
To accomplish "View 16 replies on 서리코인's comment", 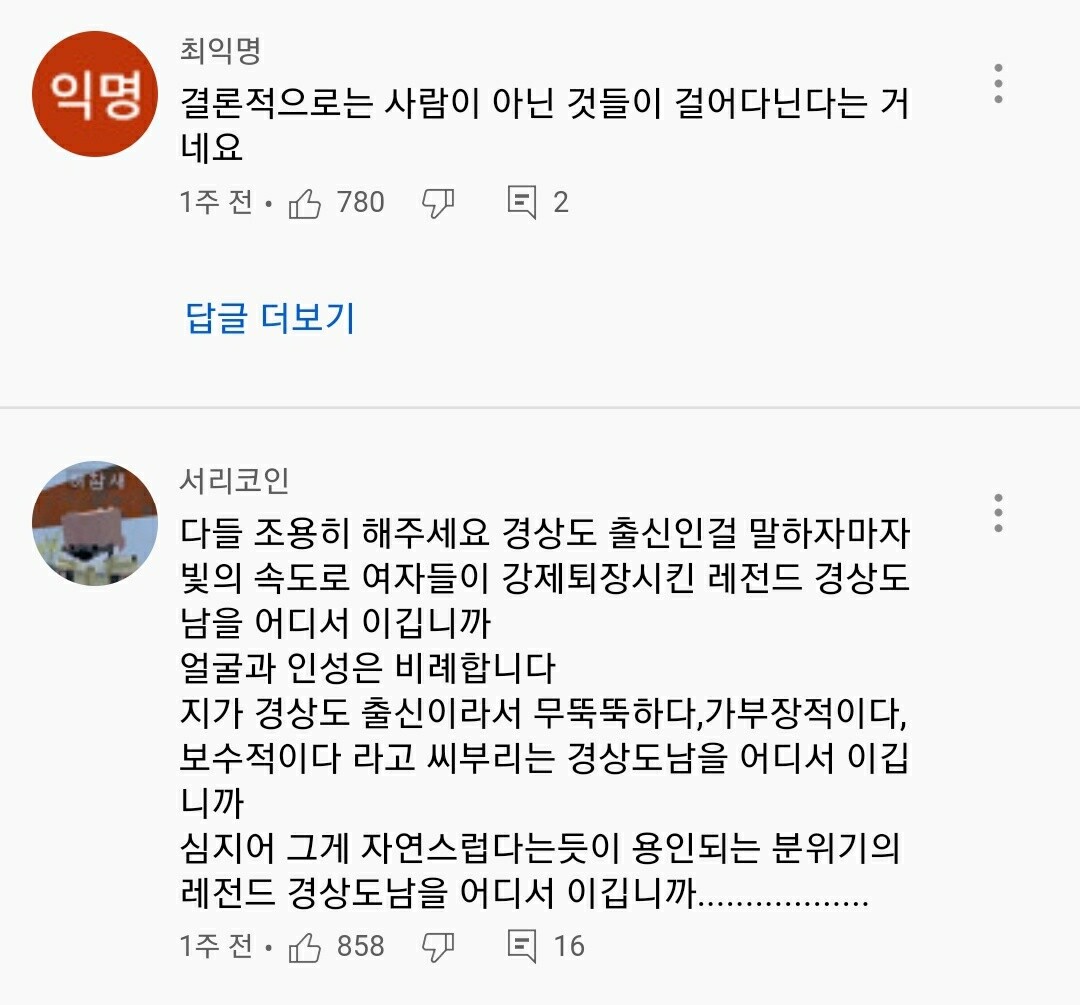I will click(545, 946).
